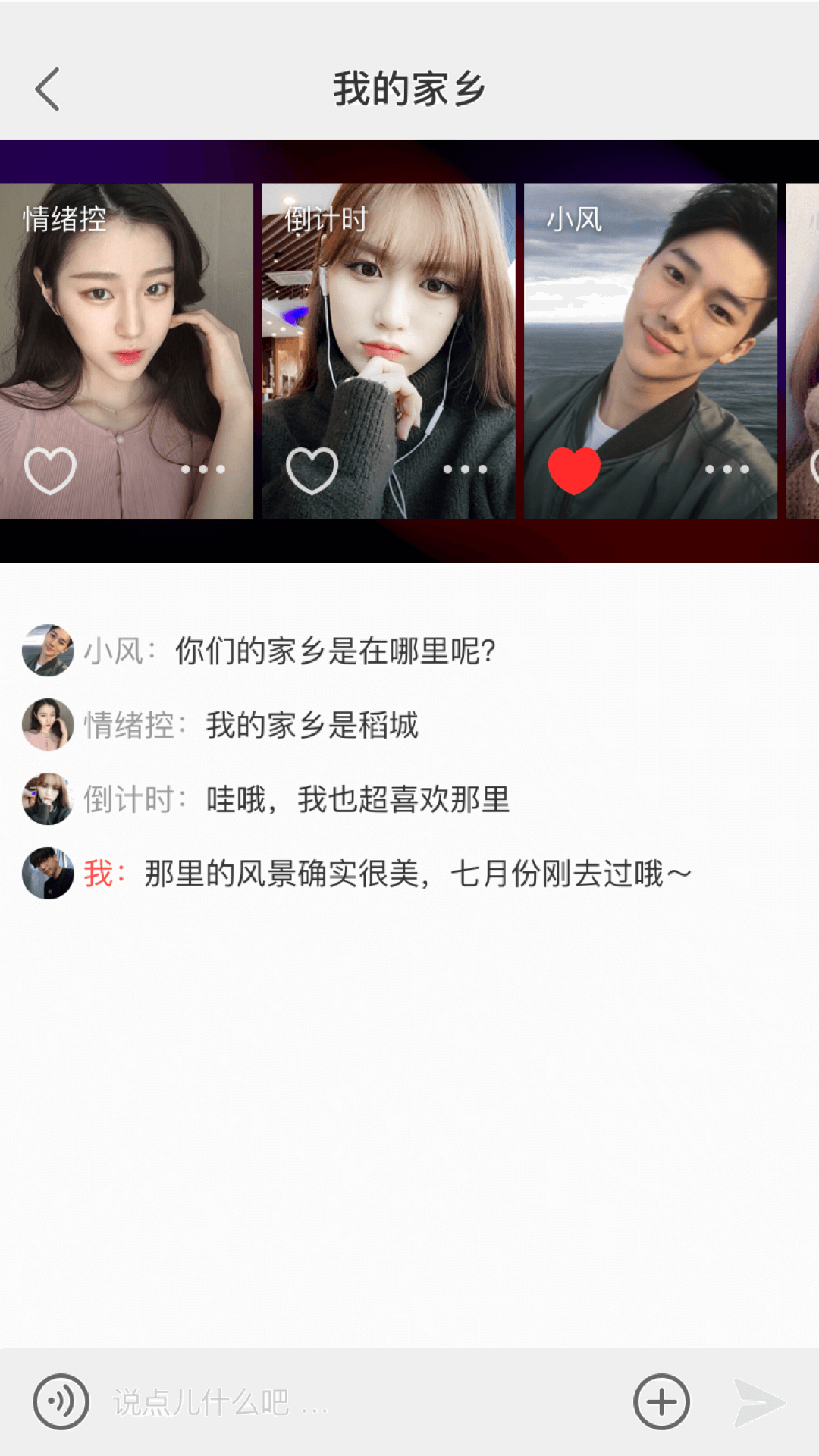Expand 倒计时's overflow options menu
Screen dimensions: 819x1456
(x=464, y=469)
